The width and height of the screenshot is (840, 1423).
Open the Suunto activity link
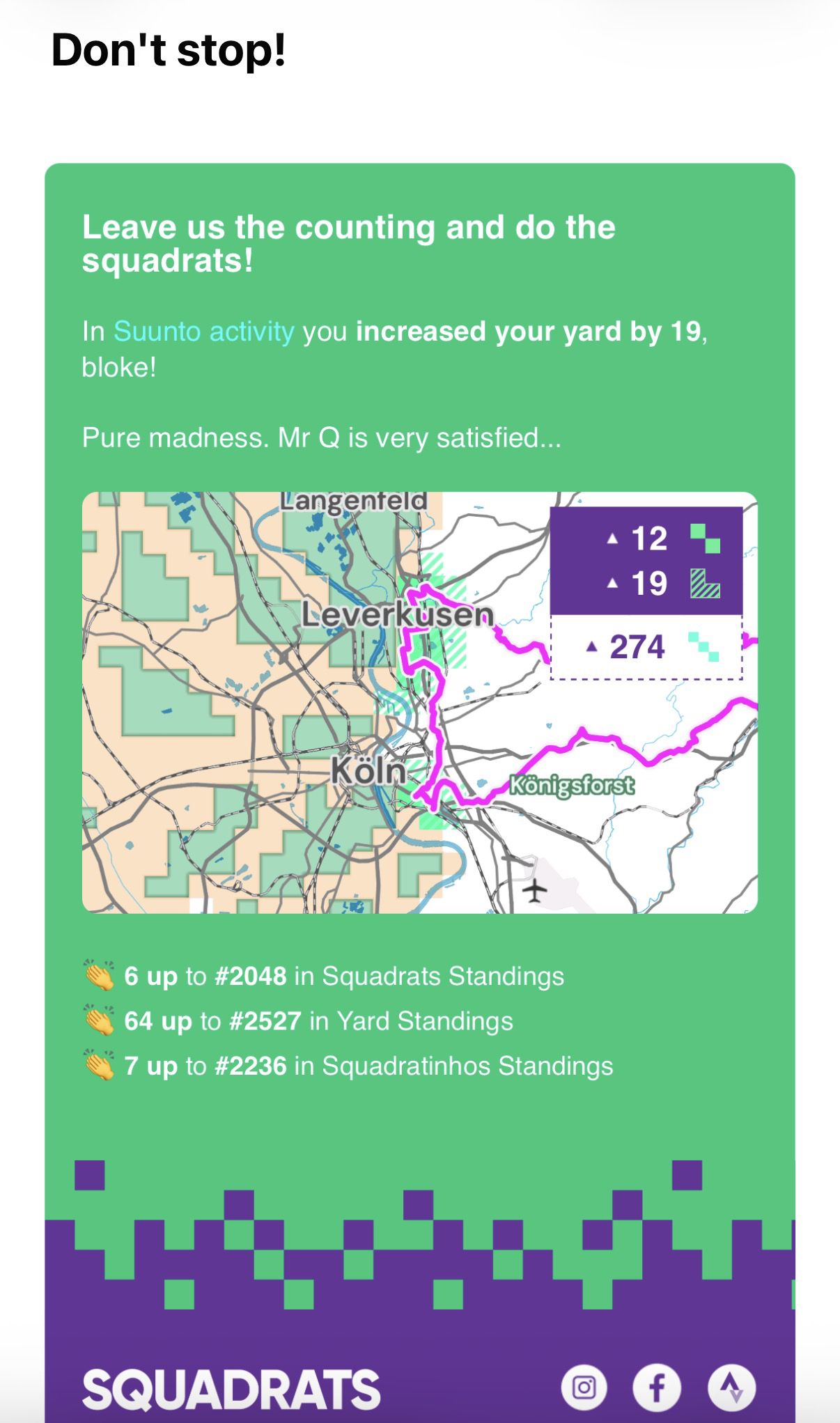click(x=204, y=332)
